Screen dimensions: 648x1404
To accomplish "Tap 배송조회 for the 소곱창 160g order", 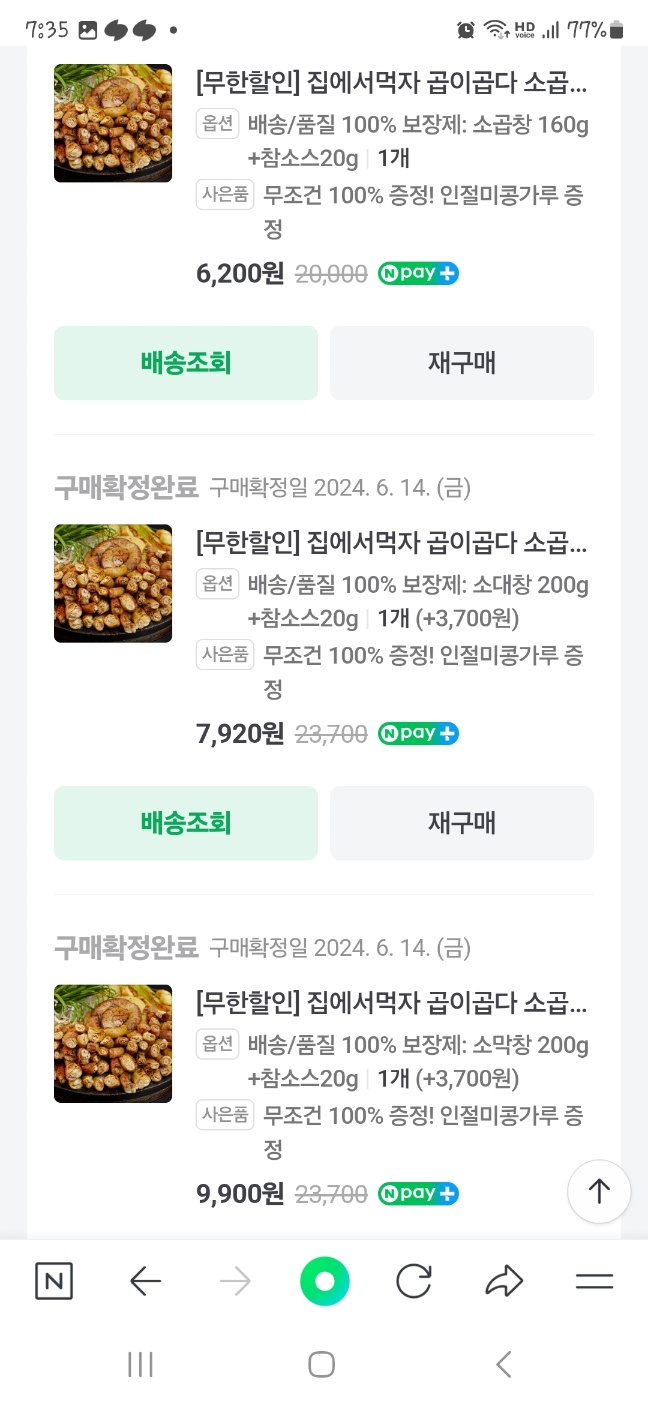I will [x=185, y=363].
